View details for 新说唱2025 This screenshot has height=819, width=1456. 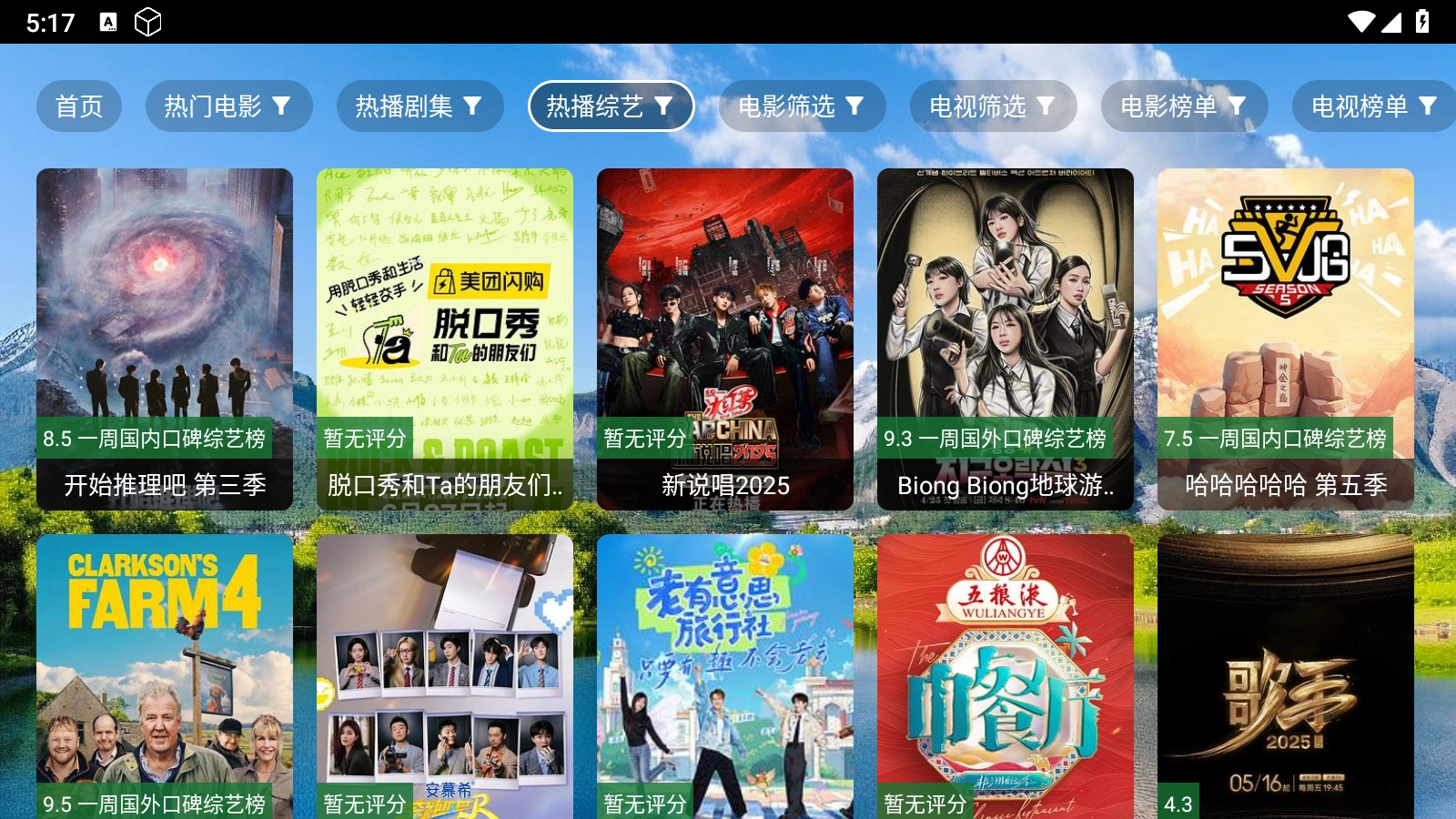pyautogui.click(x=725, y=339)
